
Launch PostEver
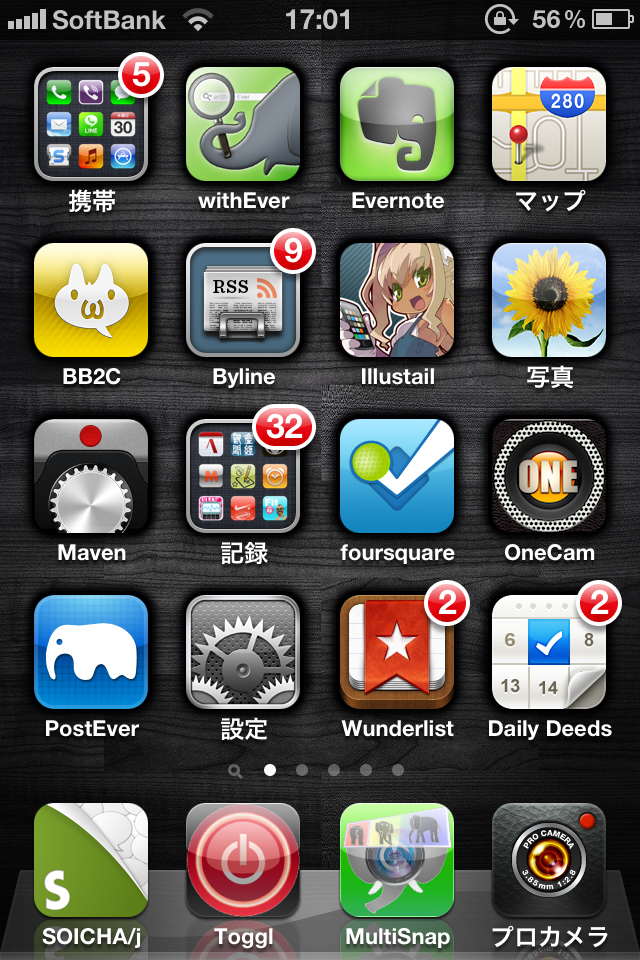(91, 652)
